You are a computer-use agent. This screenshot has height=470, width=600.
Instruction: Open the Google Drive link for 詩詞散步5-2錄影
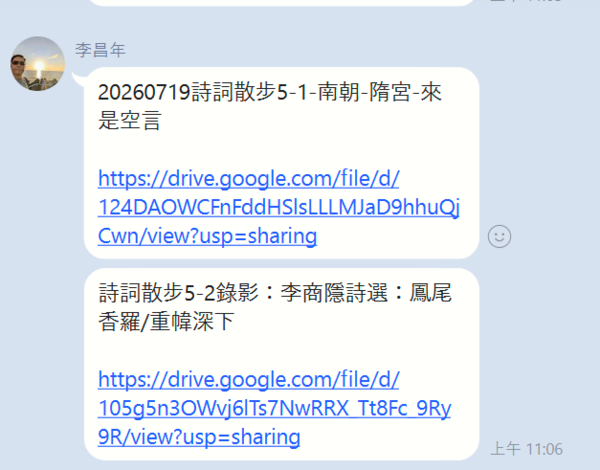pos(274,408)
